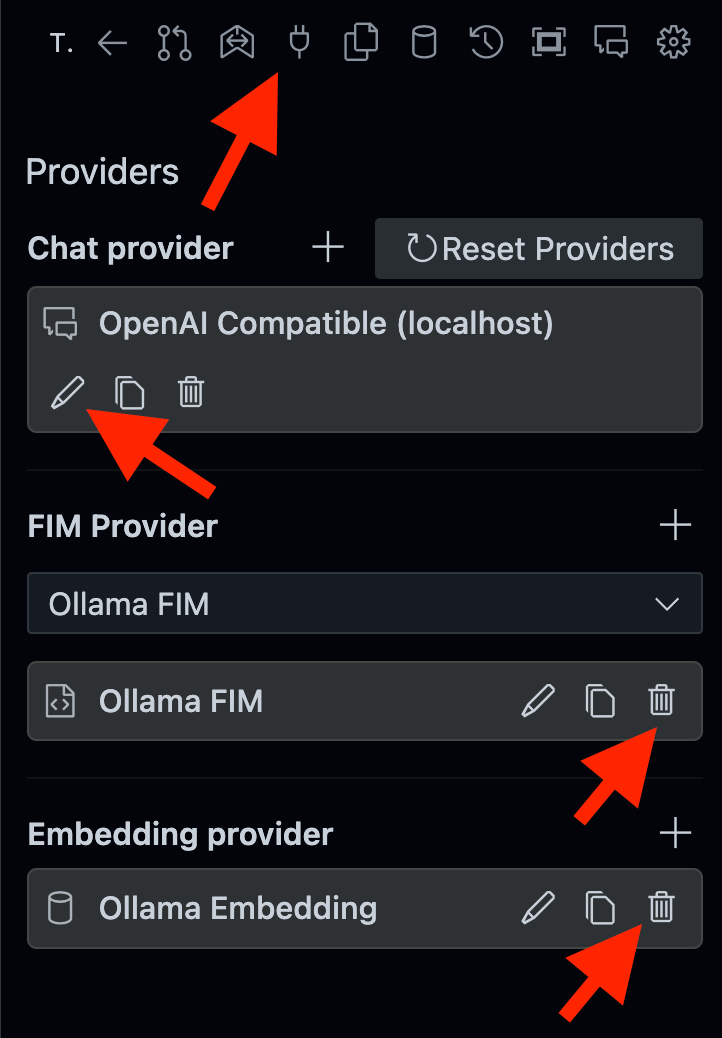Tap the full screen icon in toolbar
The height and width of the screenshot is (1038, 722).
tap(549, 42)
